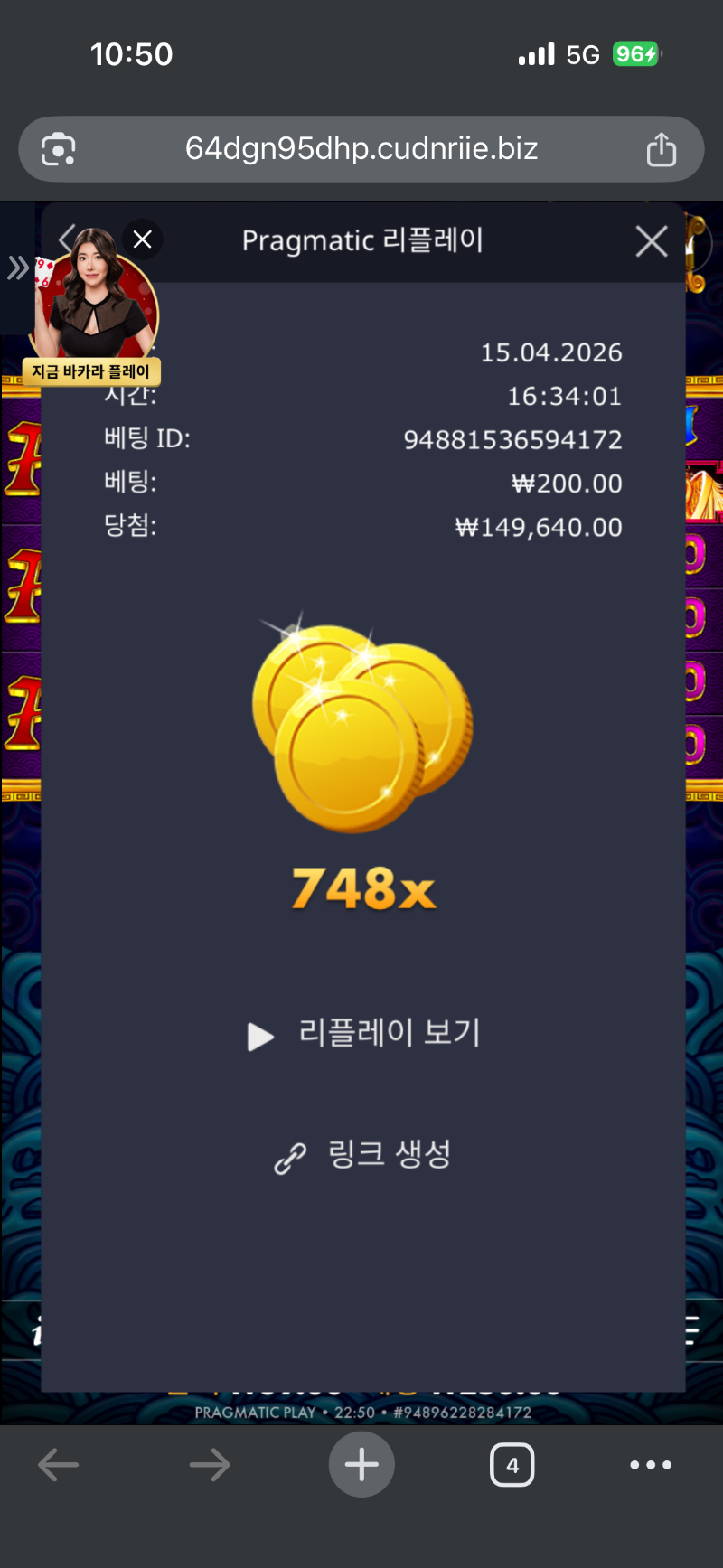Viewport: 723px width, 1568px height.
Task: Open the tab switcher showing 4 tabs
Action: (x=512, y=1465)
